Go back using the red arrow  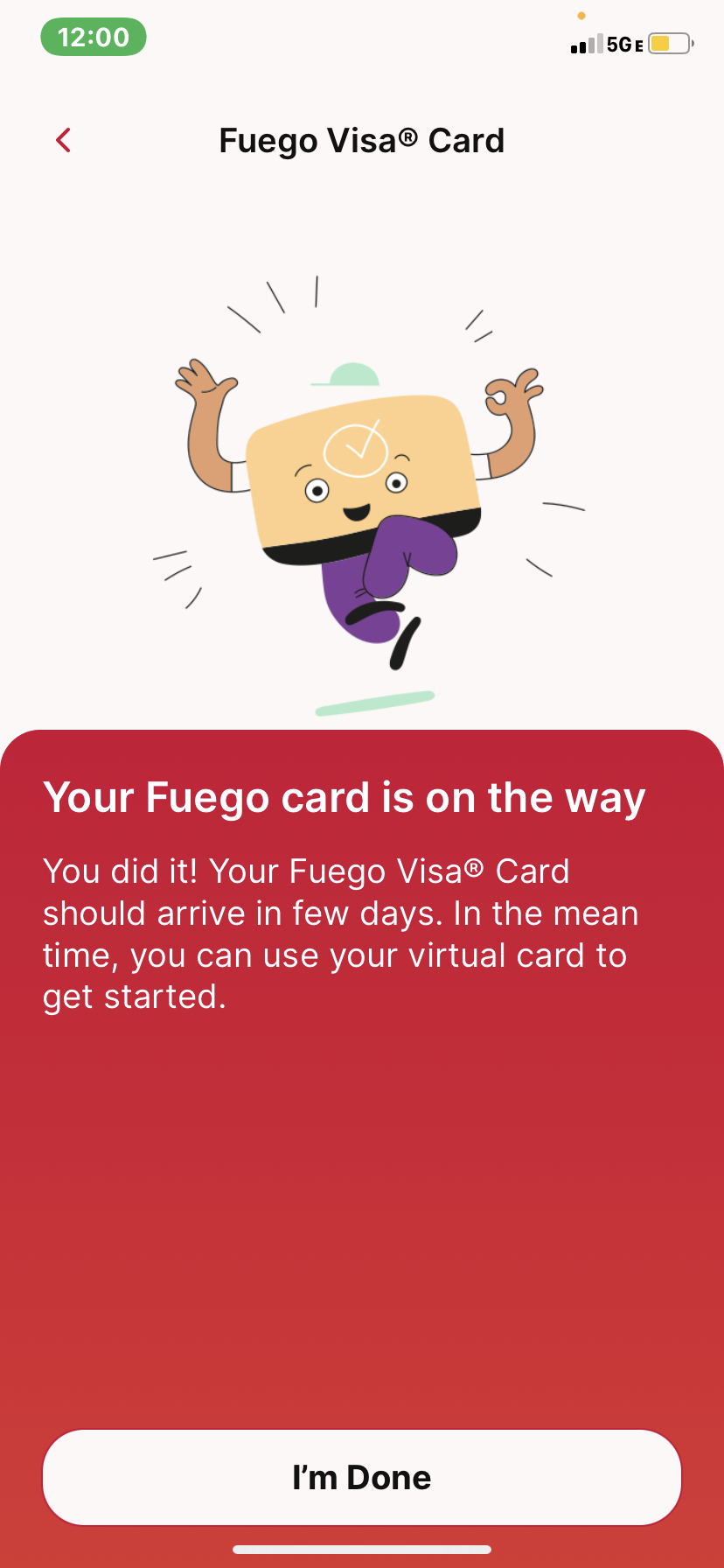(63, 140)
